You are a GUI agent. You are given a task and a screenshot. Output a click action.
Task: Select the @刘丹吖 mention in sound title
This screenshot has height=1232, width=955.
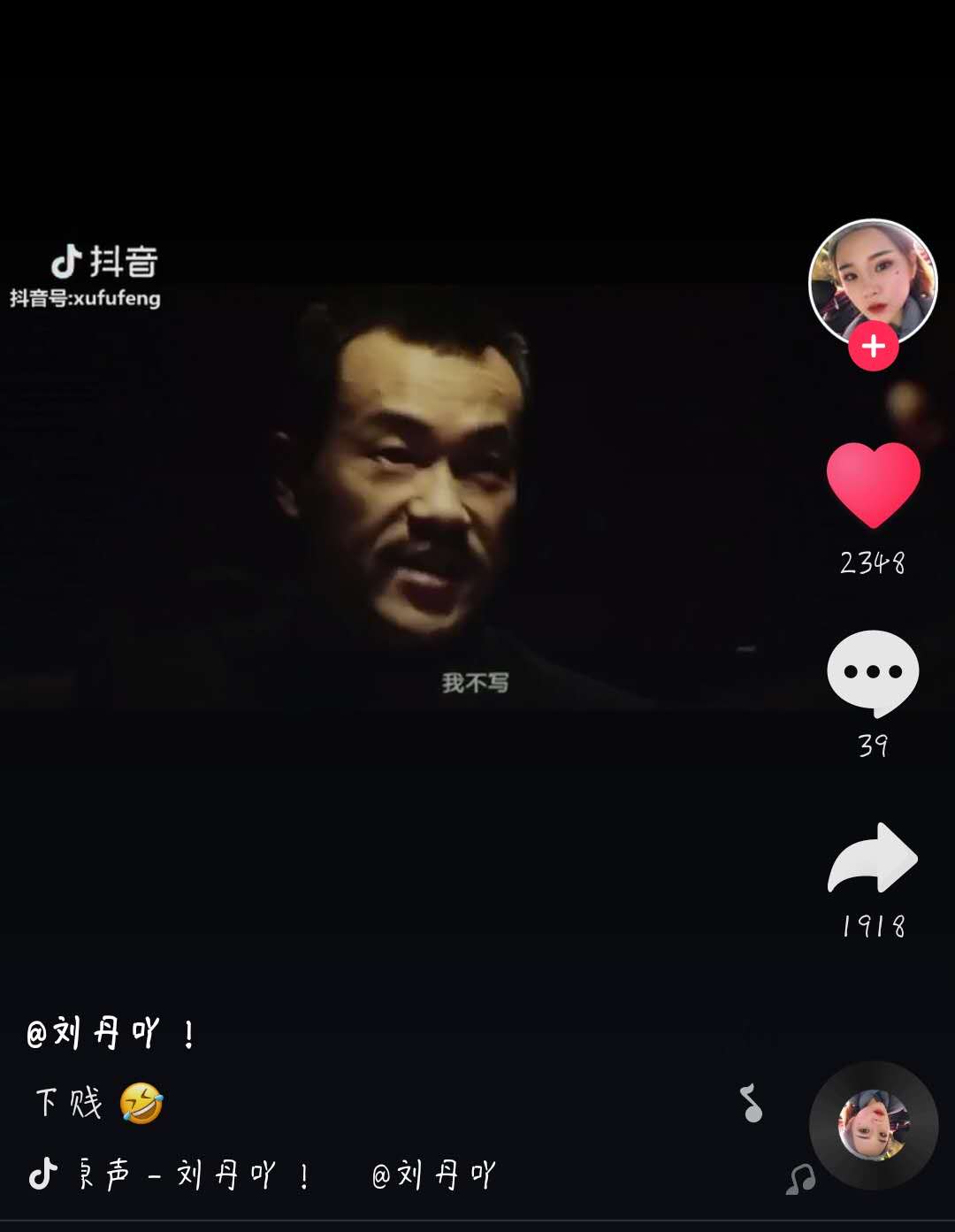(433, 1175)
